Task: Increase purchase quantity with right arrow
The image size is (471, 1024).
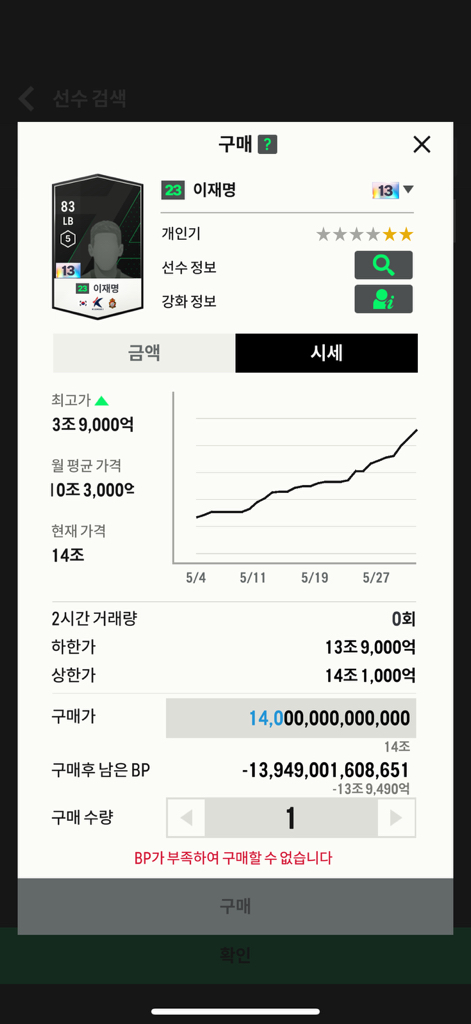Action: pyautogui.click(x=396, y=818)
